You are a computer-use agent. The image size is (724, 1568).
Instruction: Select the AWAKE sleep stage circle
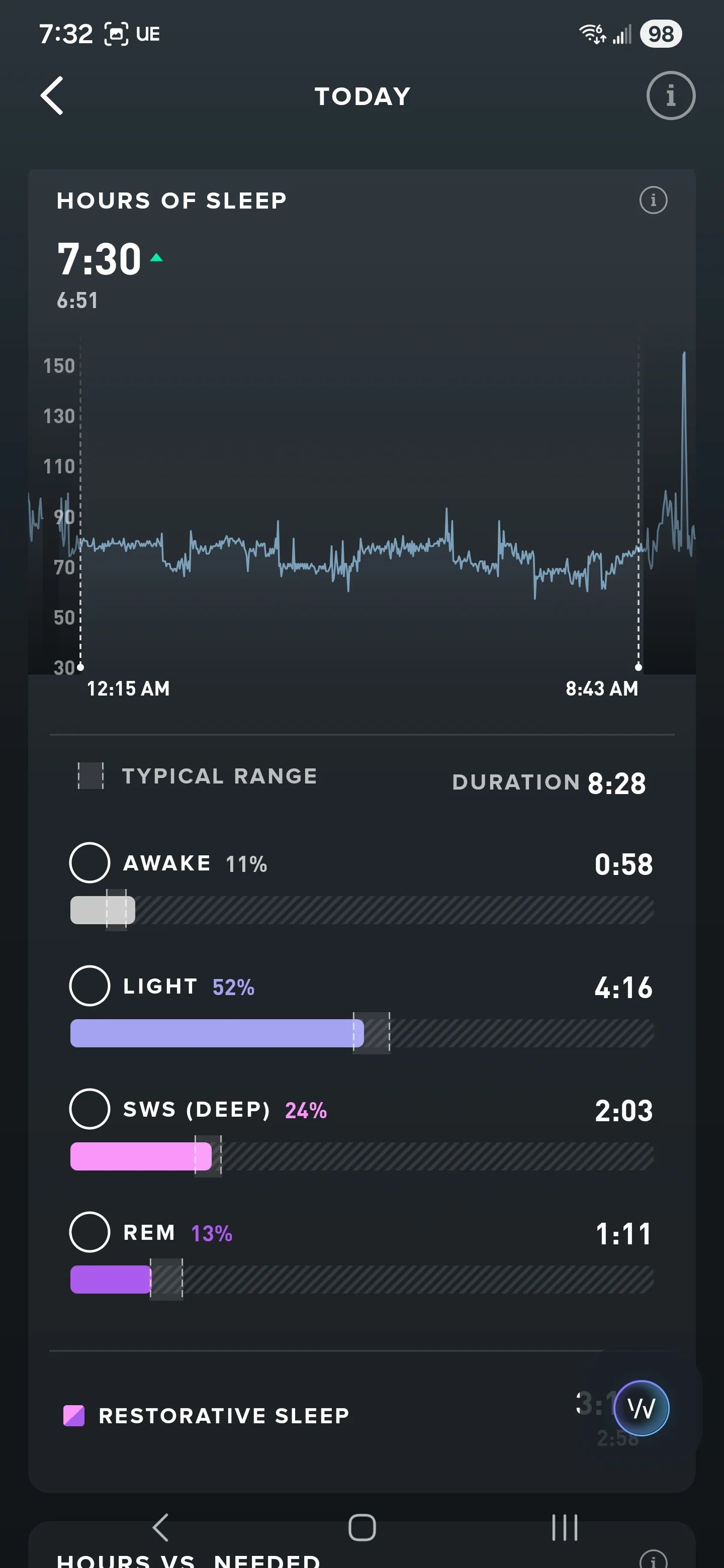[x=89, y=862]
